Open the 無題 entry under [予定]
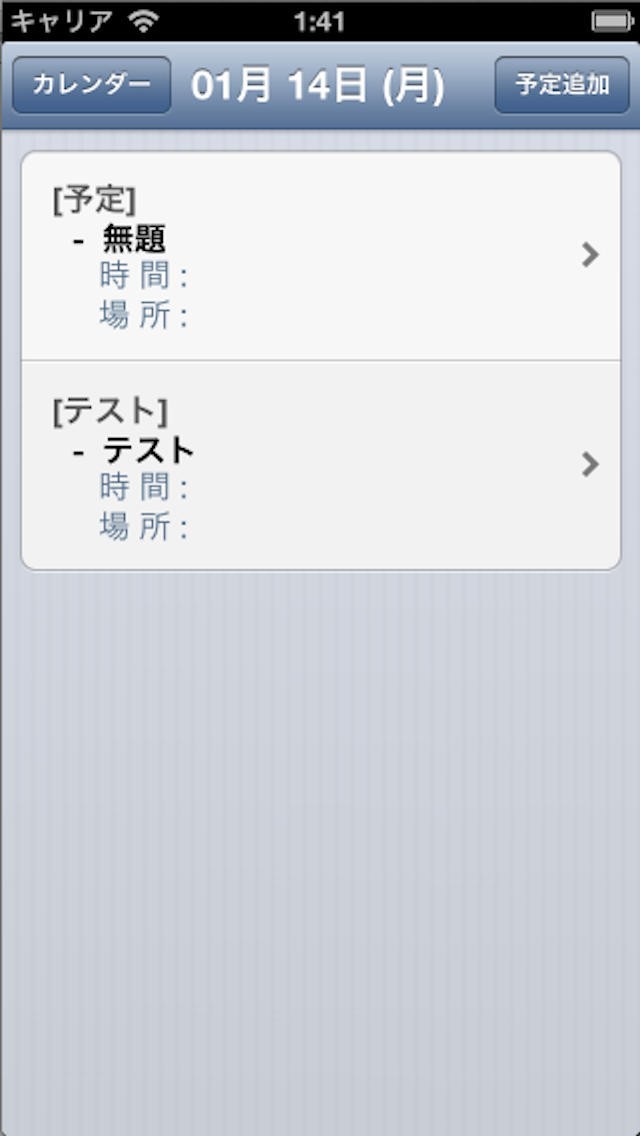 pos(320,256)
